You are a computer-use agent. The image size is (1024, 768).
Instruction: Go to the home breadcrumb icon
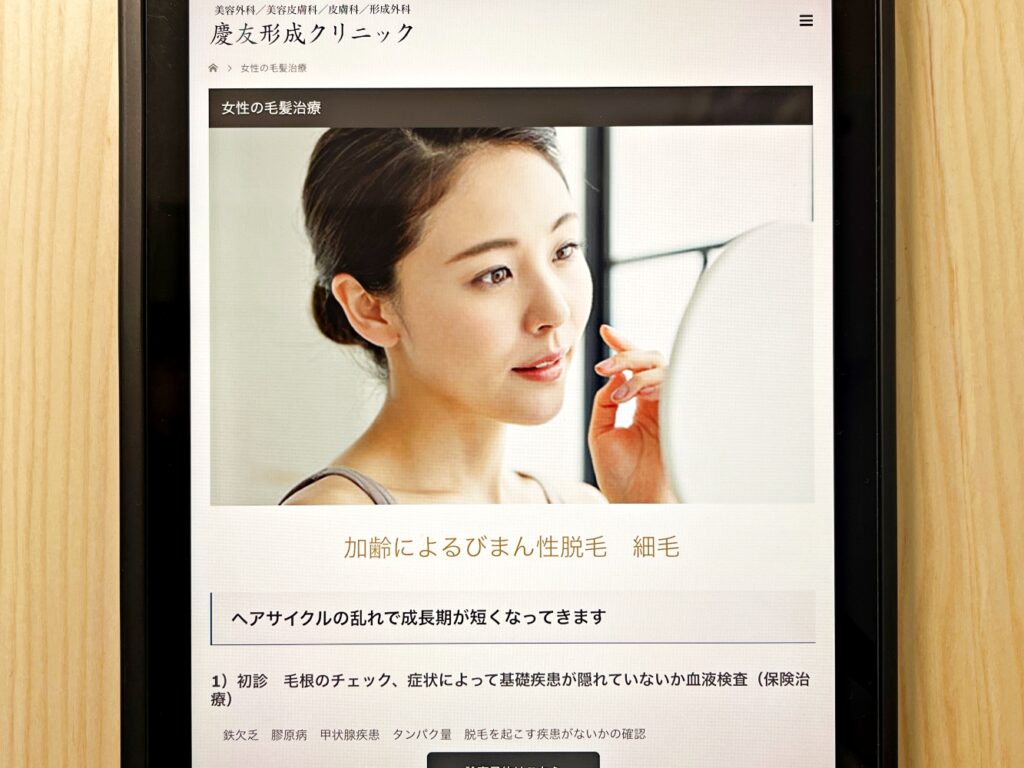pyautogui.click(x=213, y=68)
